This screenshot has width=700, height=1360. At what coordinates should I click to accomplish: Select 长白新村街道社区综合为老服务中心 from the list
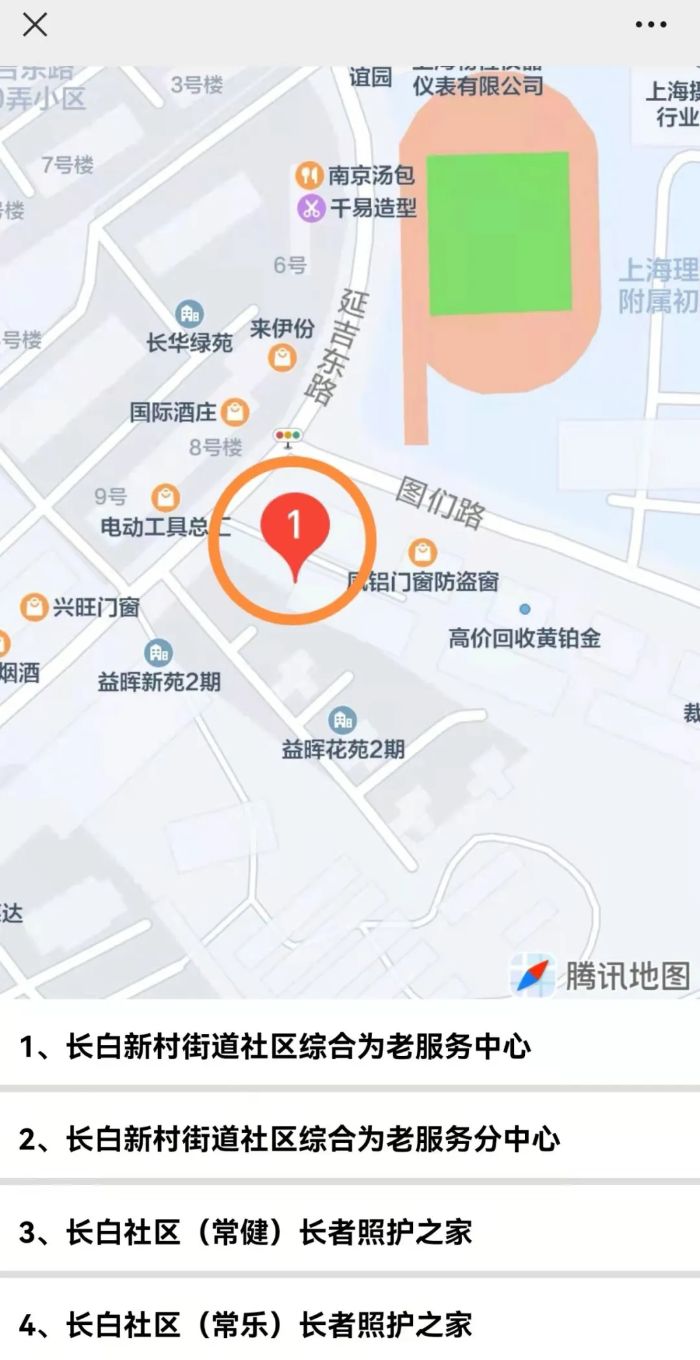275,1046
